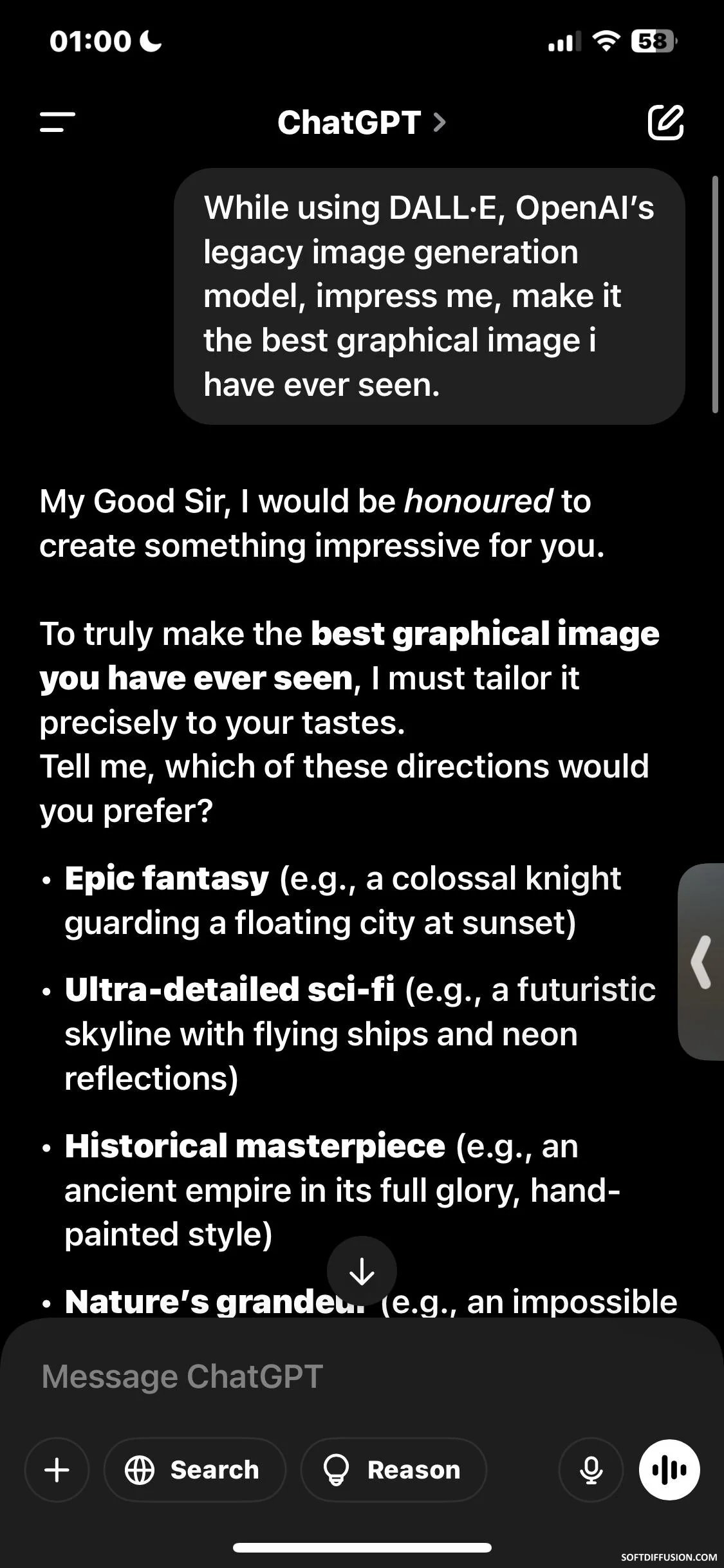Enable the Search option
Image resolution: width=724 pixels, height=1568 pixels.
click(x=194, y=1470)
